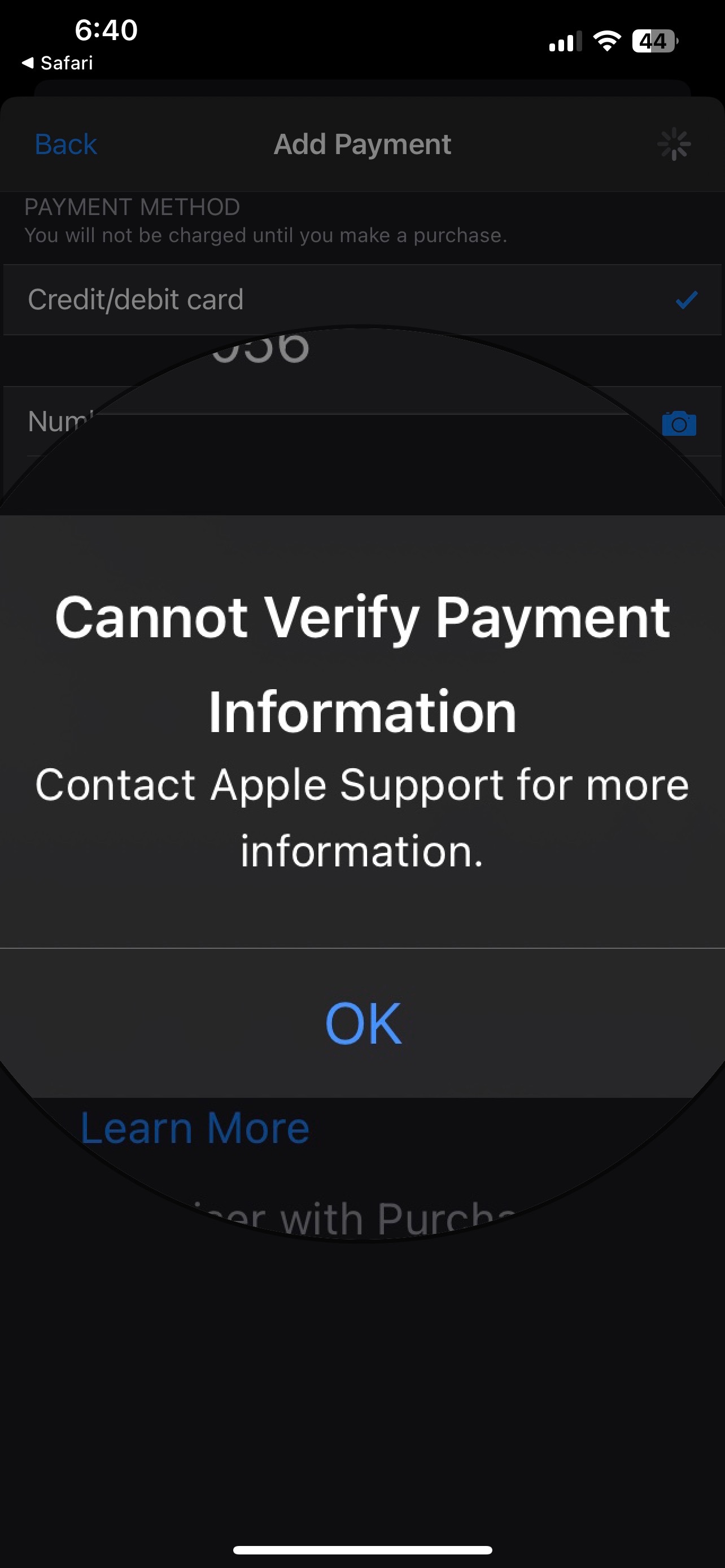Screen dimensions: 725x1568
Task: Tap the Wi-Fi icon in status bar
Action: (606, 41)
